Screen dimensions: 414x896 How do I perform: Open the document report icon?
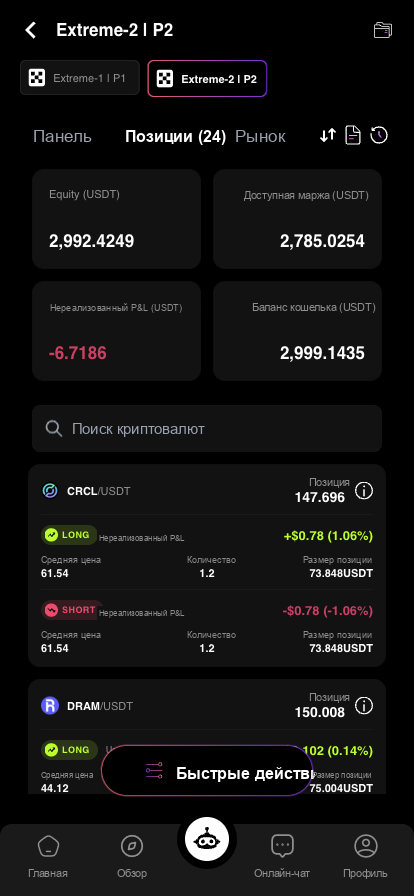[x=353, y=135]
